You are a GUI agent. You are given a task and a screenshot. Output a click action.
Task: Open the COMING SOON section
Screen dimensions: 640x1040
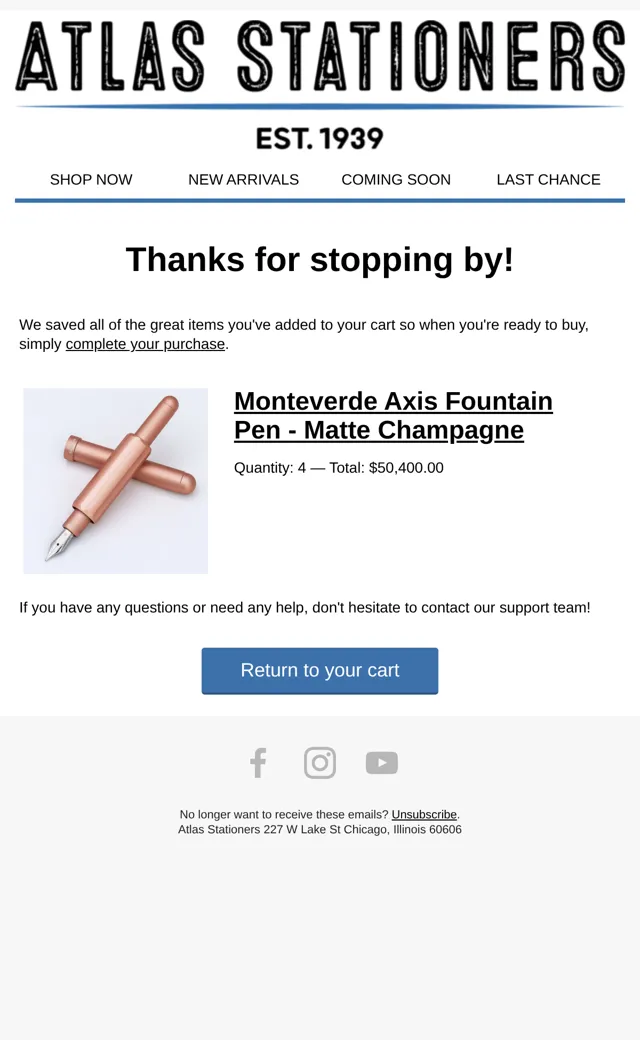[396, 180]
